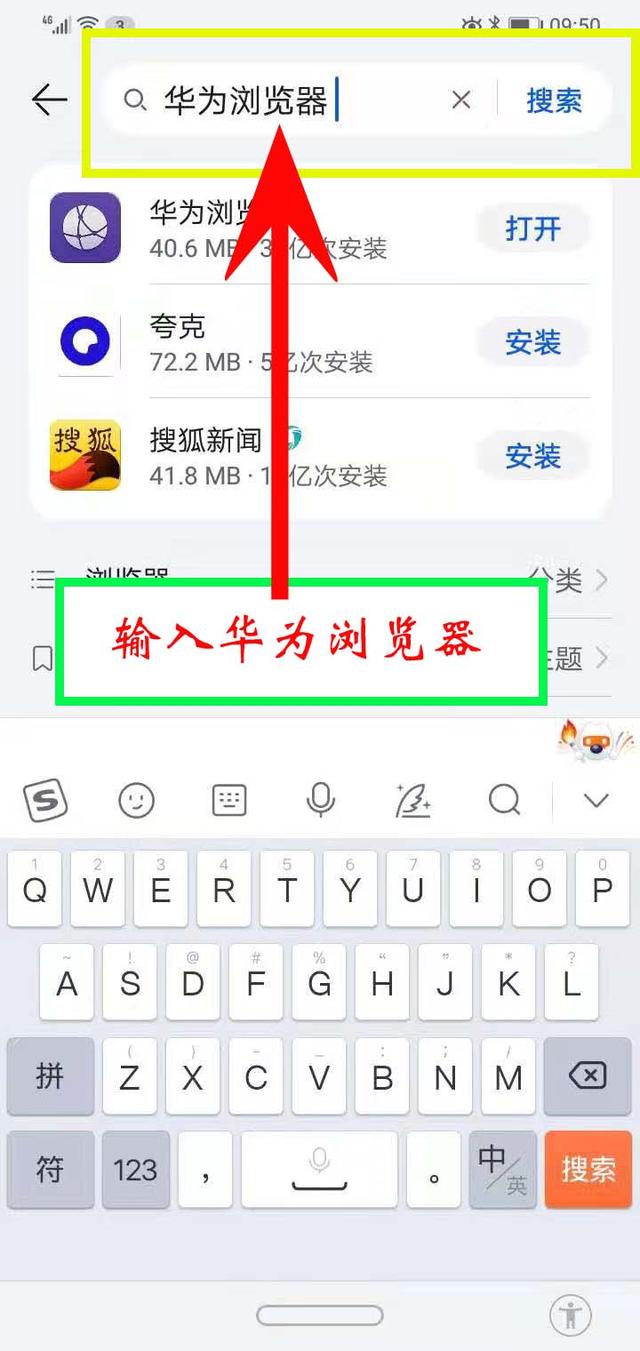Viewport: 640px width, 1351px height.
Task: Open the 夸克 app result row
Action: [320, 343]
